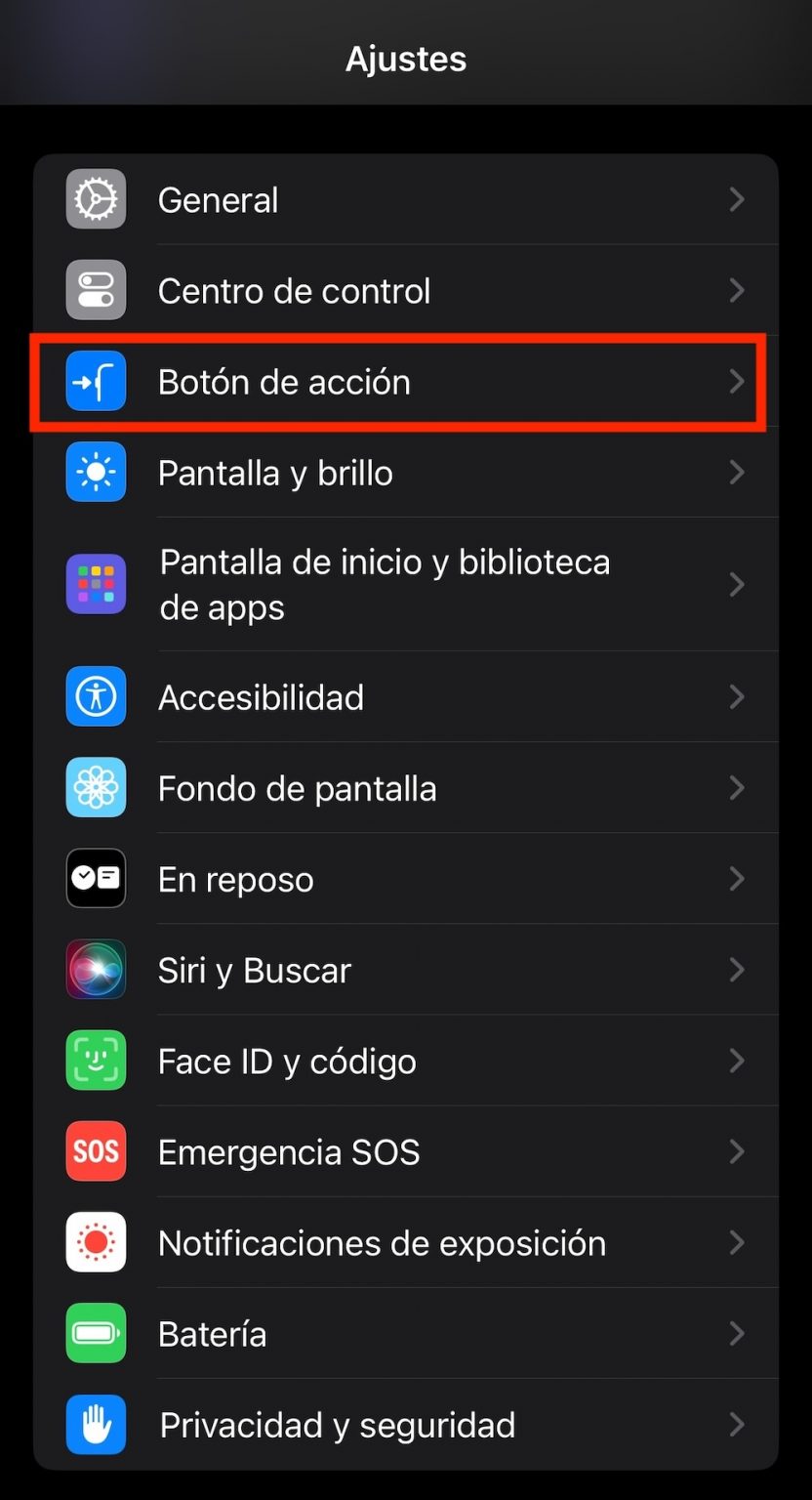Screen dimensions: 812x1500
Task: Expand the General settings chevron
Action: pos(738,199)
